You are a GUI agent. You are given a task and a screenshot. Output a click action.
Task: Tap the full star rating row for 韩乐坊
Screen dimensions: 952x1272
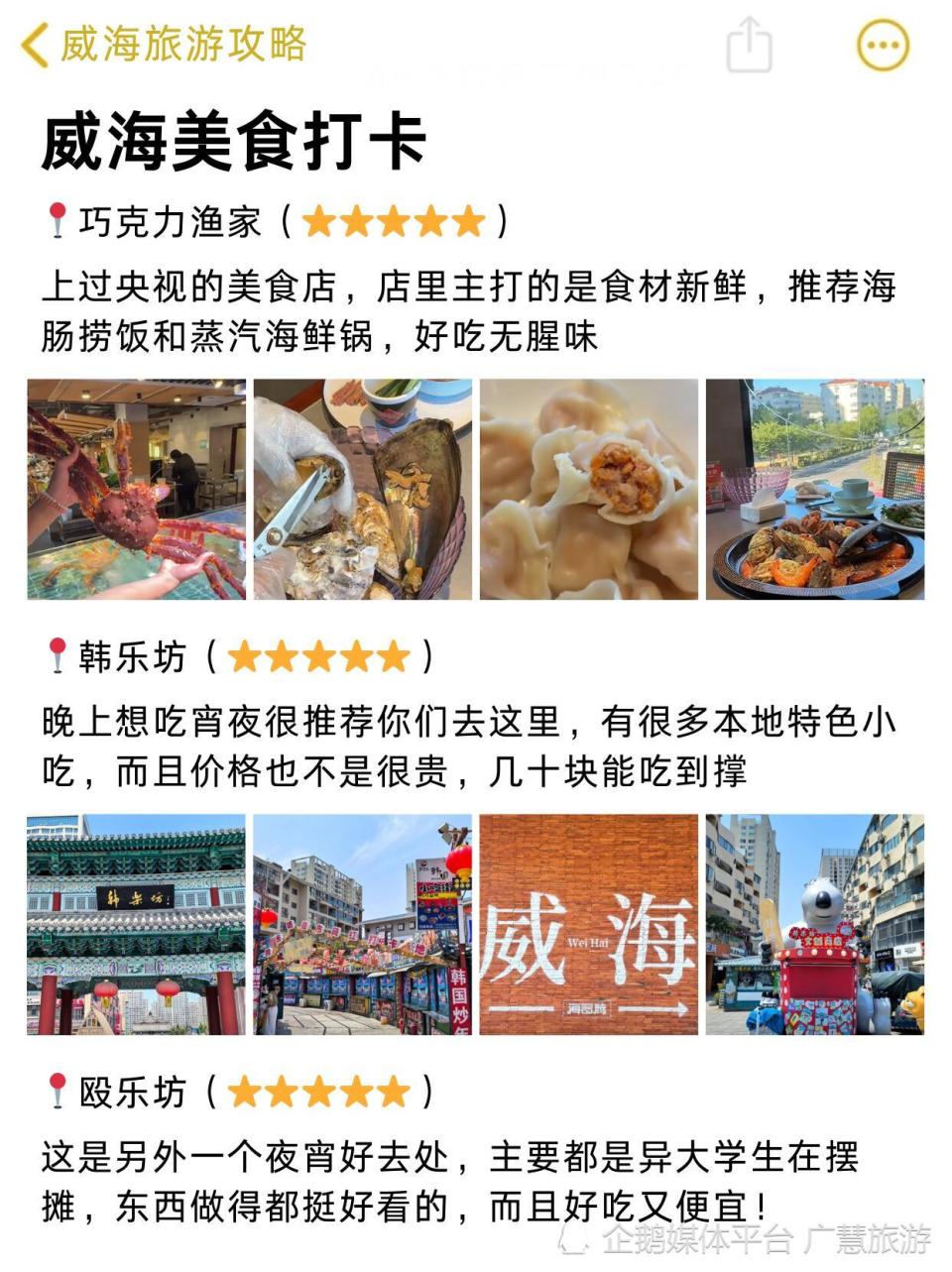point(317,656)
